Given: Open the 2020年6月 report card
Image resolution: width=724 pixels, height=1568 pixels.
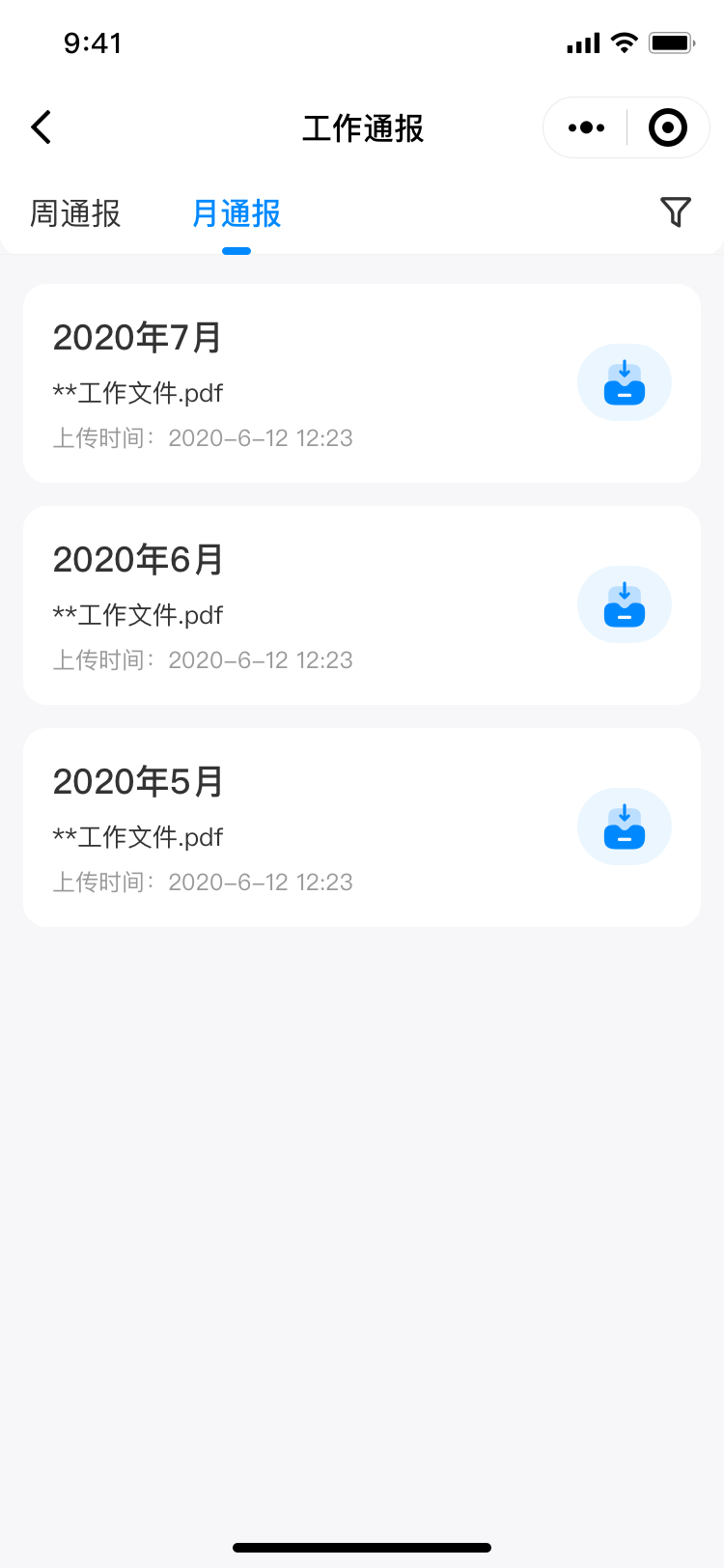Looking at the screenshot, I should coord(362,605).
